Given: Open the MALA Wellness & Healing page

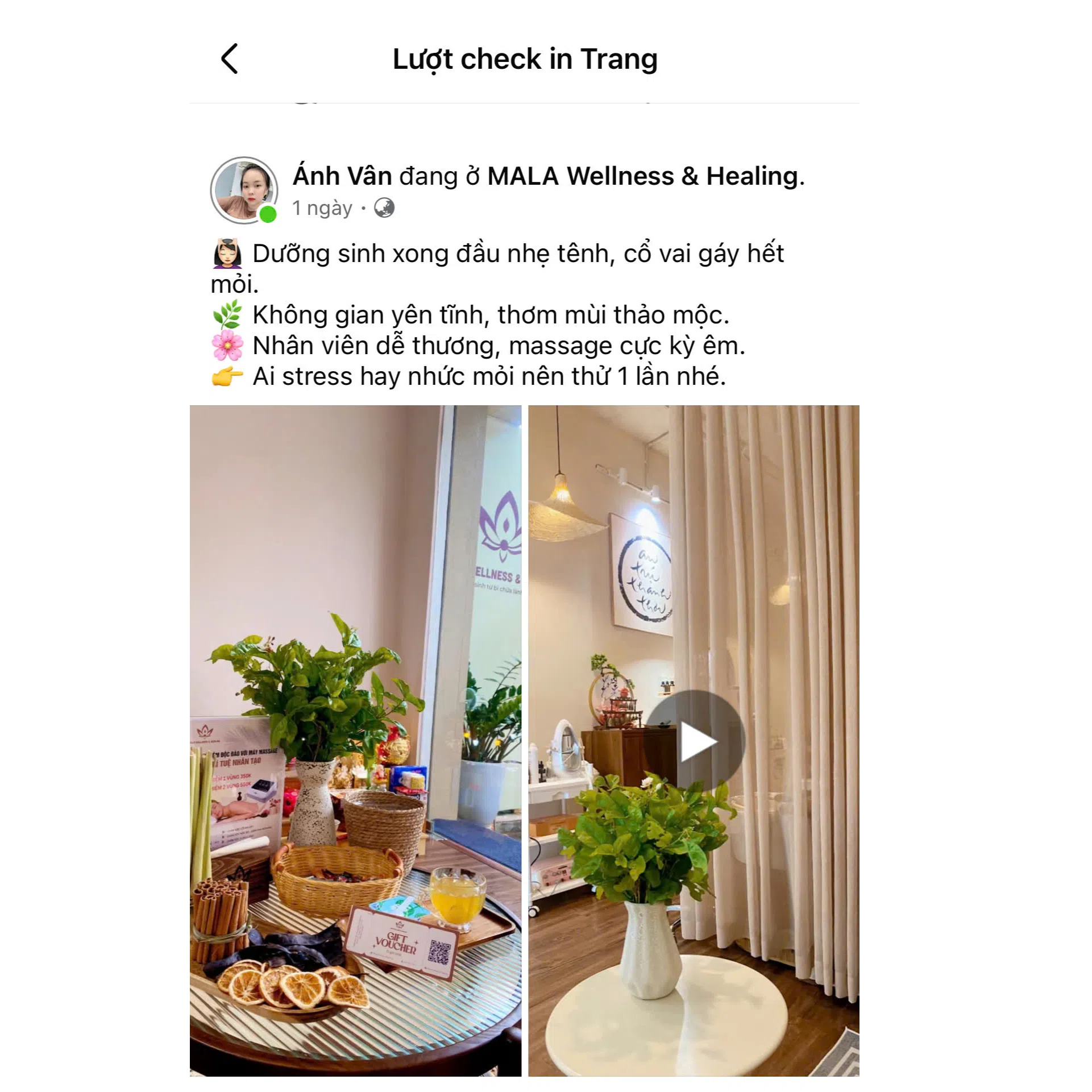Looking at the screenshot, I should [642, 176].
